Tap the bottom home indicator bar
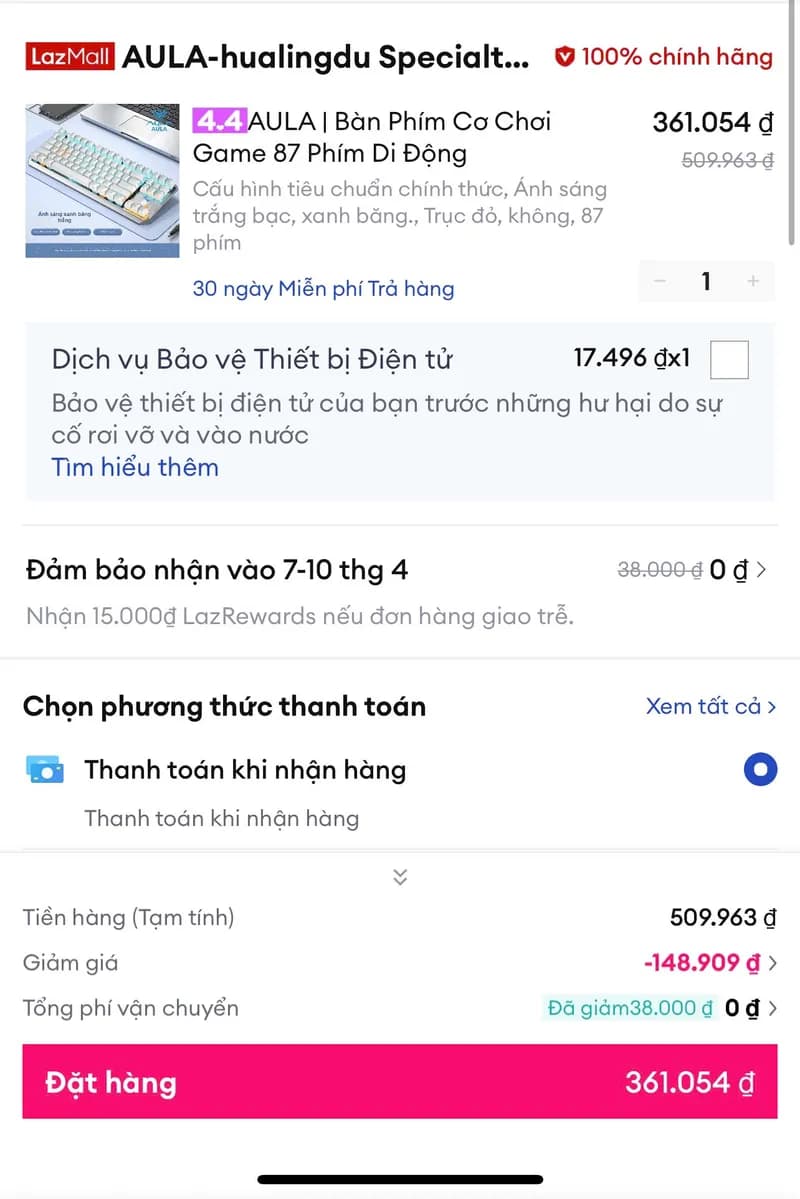The width and height of the screenshot is (800, 1199). (399, 1178)
